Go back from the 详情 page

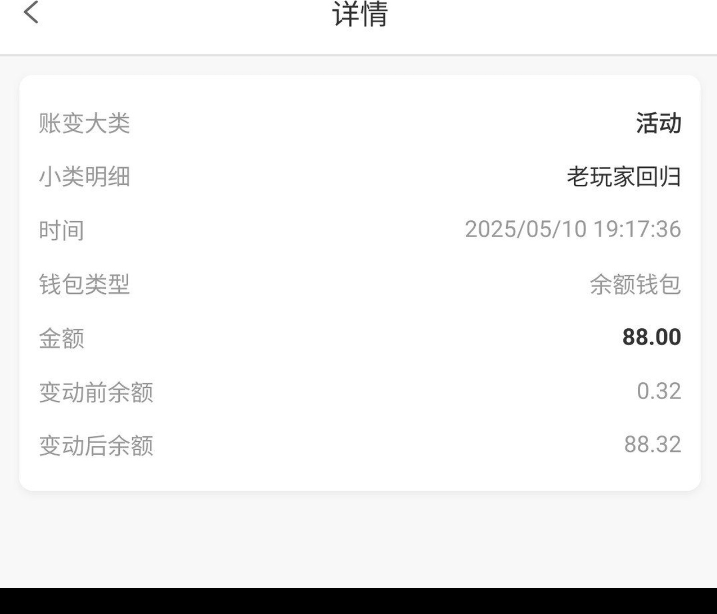[32, 13]
